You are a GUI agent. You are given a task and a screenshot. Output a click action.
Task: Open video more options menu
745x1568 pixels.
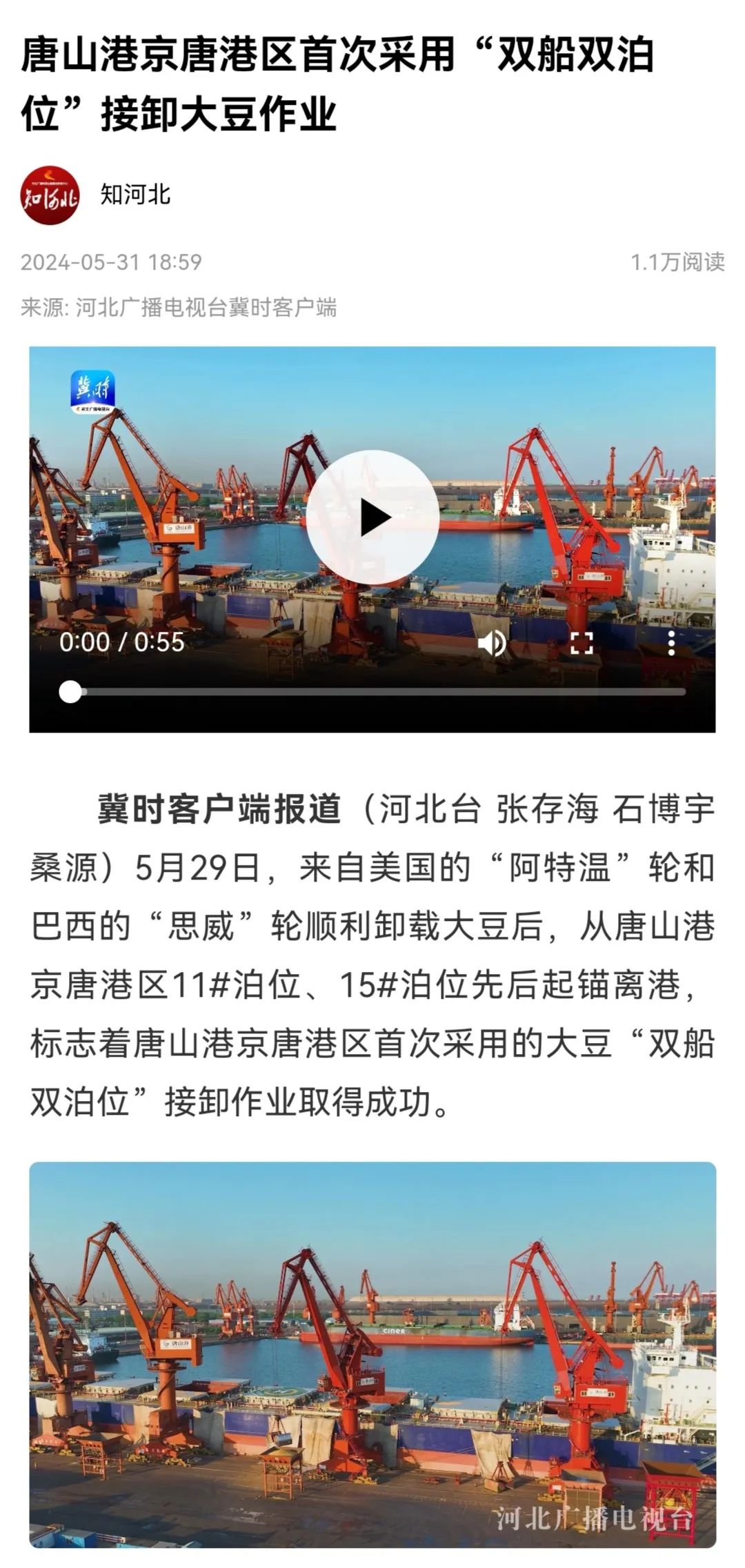click(x=670, y=643)
